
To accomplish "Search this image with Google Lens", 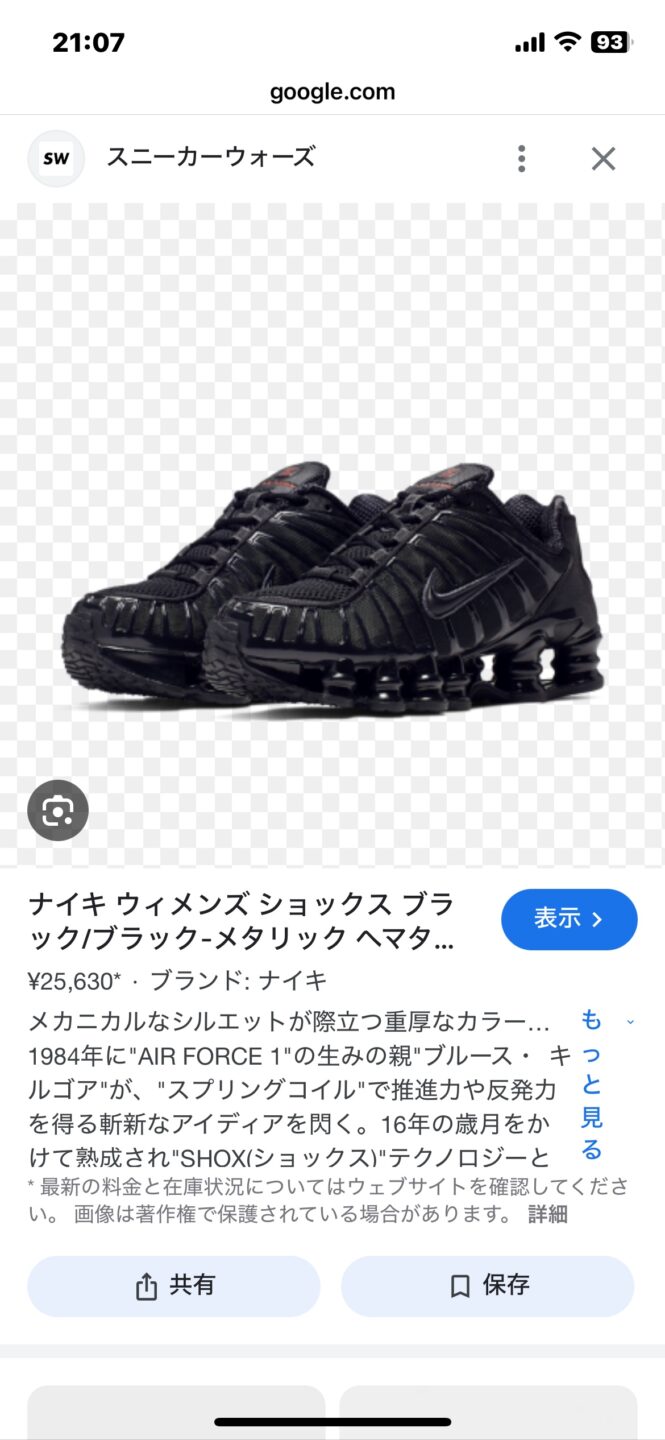I will pyautogui.click(x=58, y=810).
